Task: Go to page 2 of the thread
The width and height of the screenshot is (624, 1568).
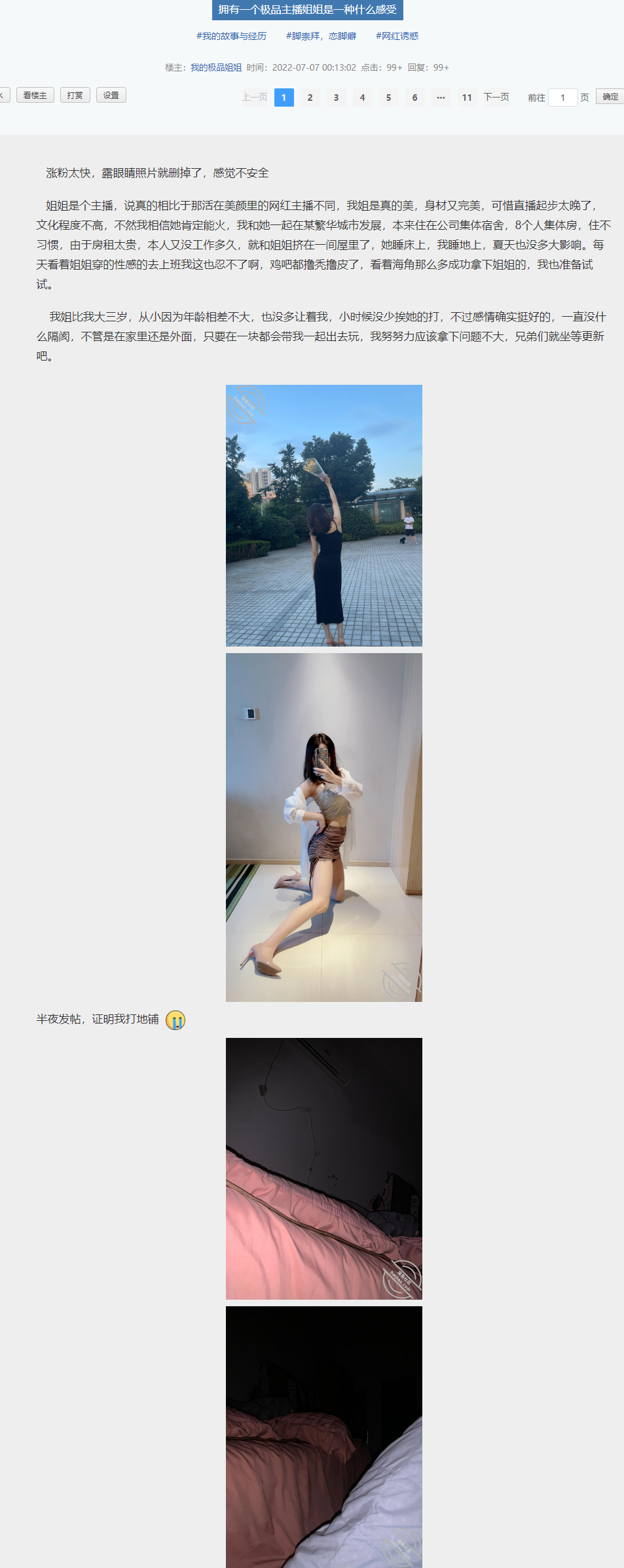Action: (310, 98)
